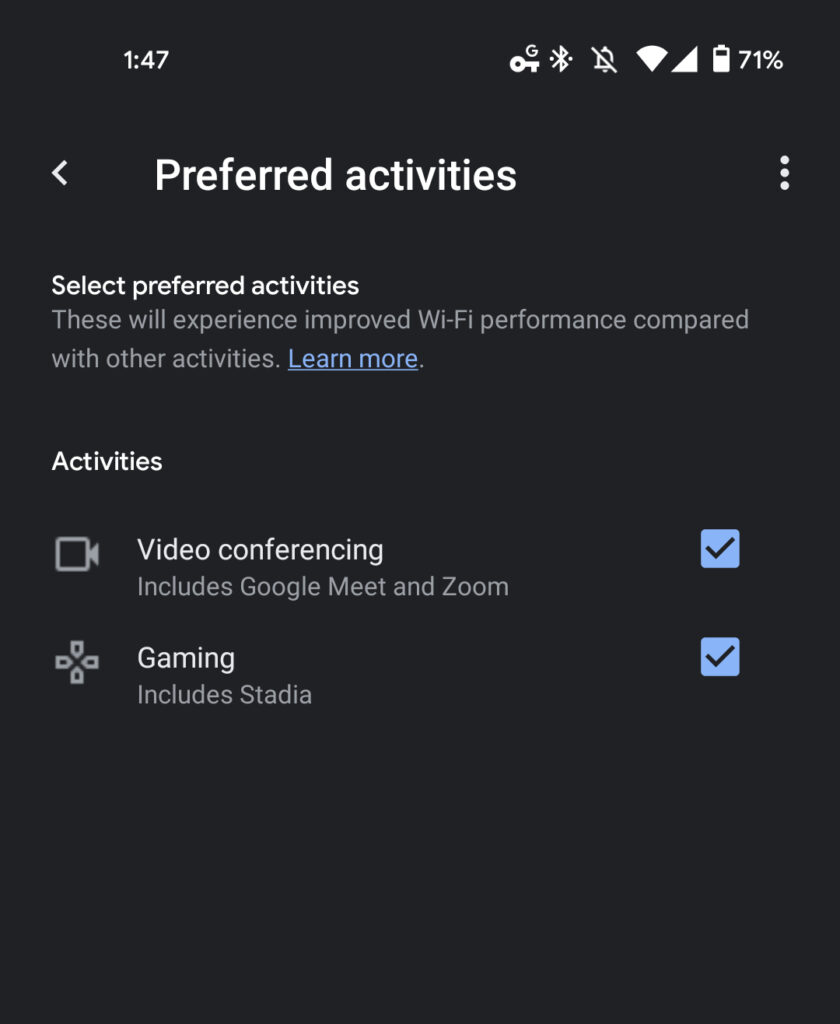Go back using the back arrow
Screen dimensions: 840x1024
coord(59,172)
